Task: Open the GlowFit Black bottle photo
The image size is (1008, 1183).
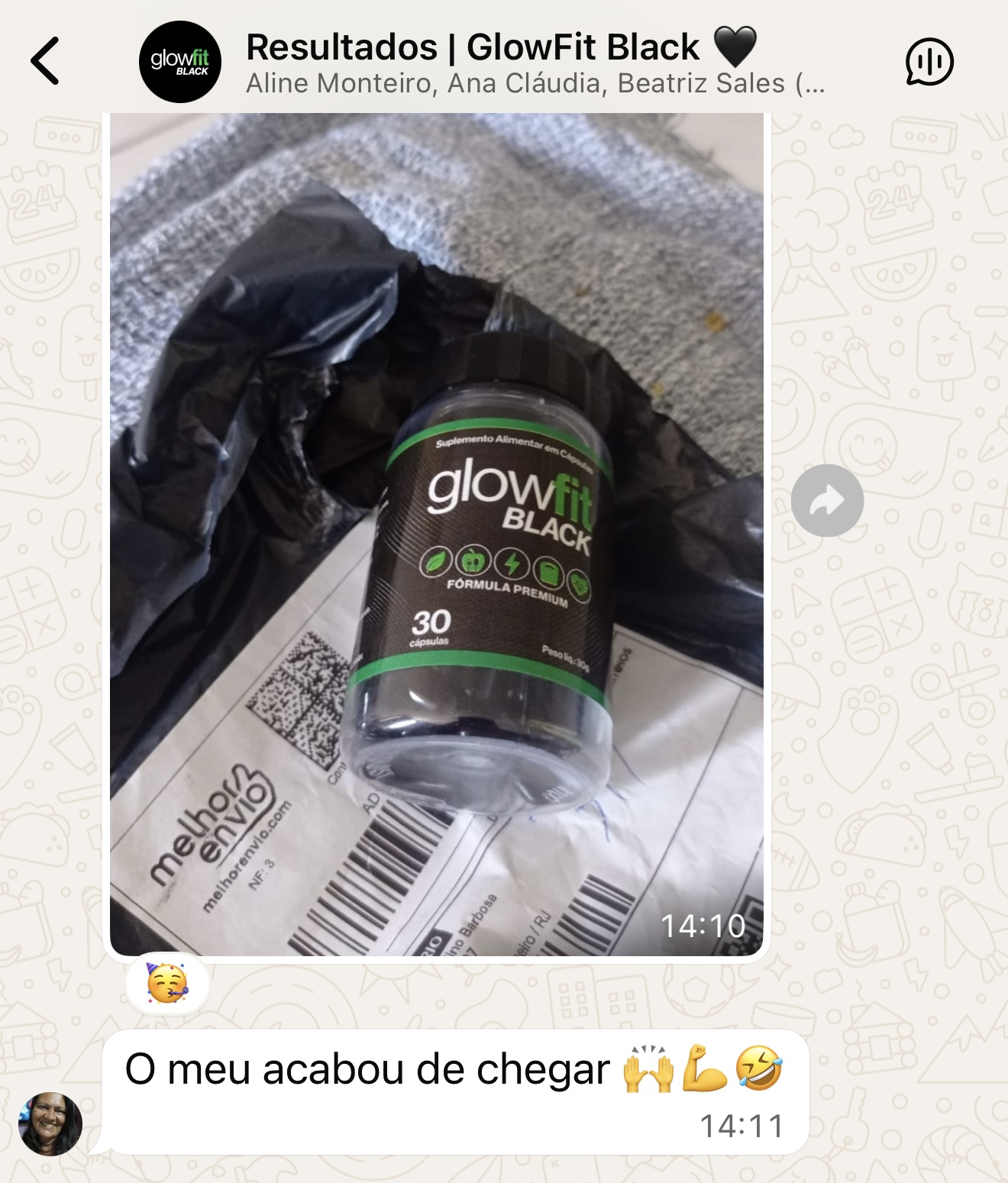Action: pyautogui.click(x=436, y=535)
